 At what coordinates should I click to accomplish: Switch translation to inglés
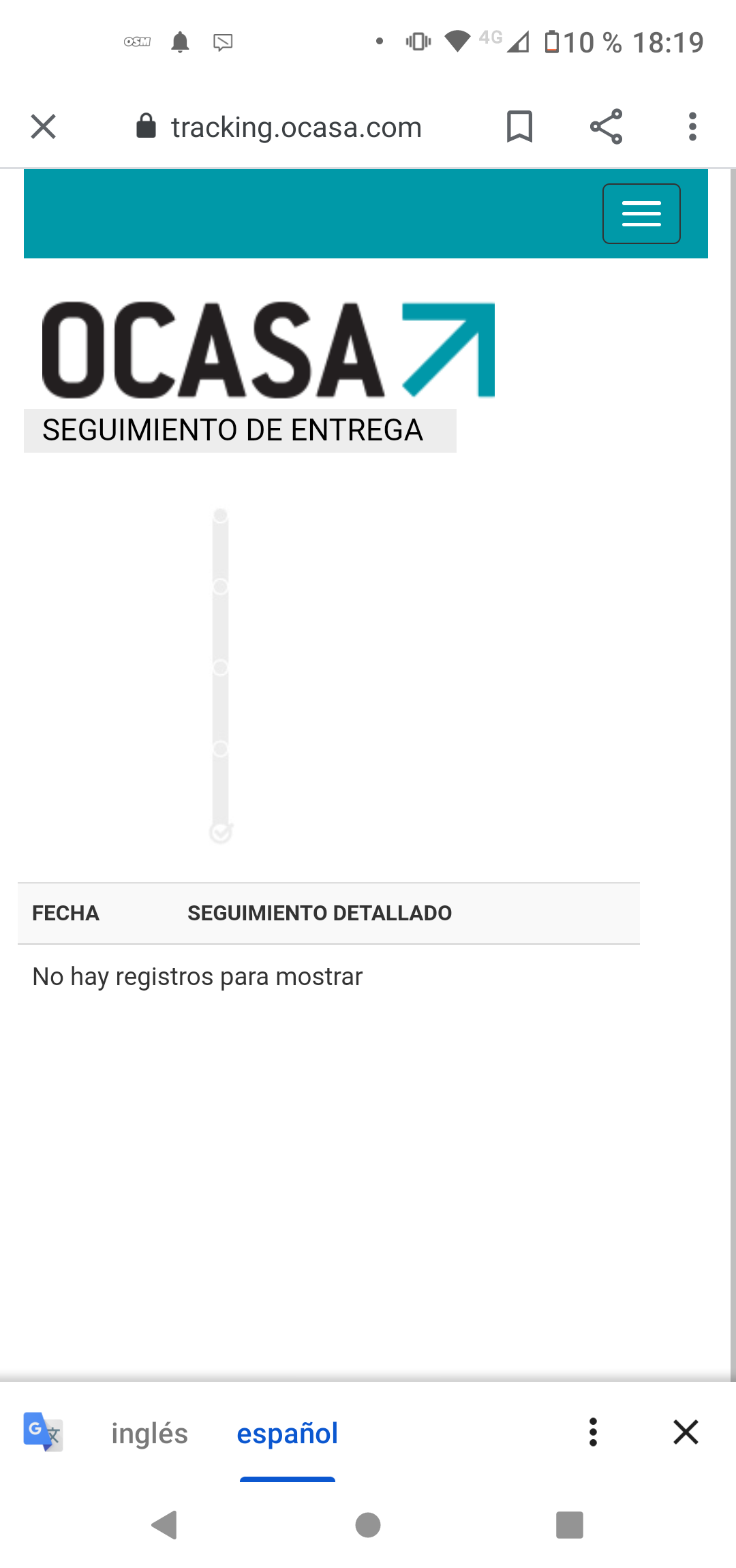[x=149, y=1433]
